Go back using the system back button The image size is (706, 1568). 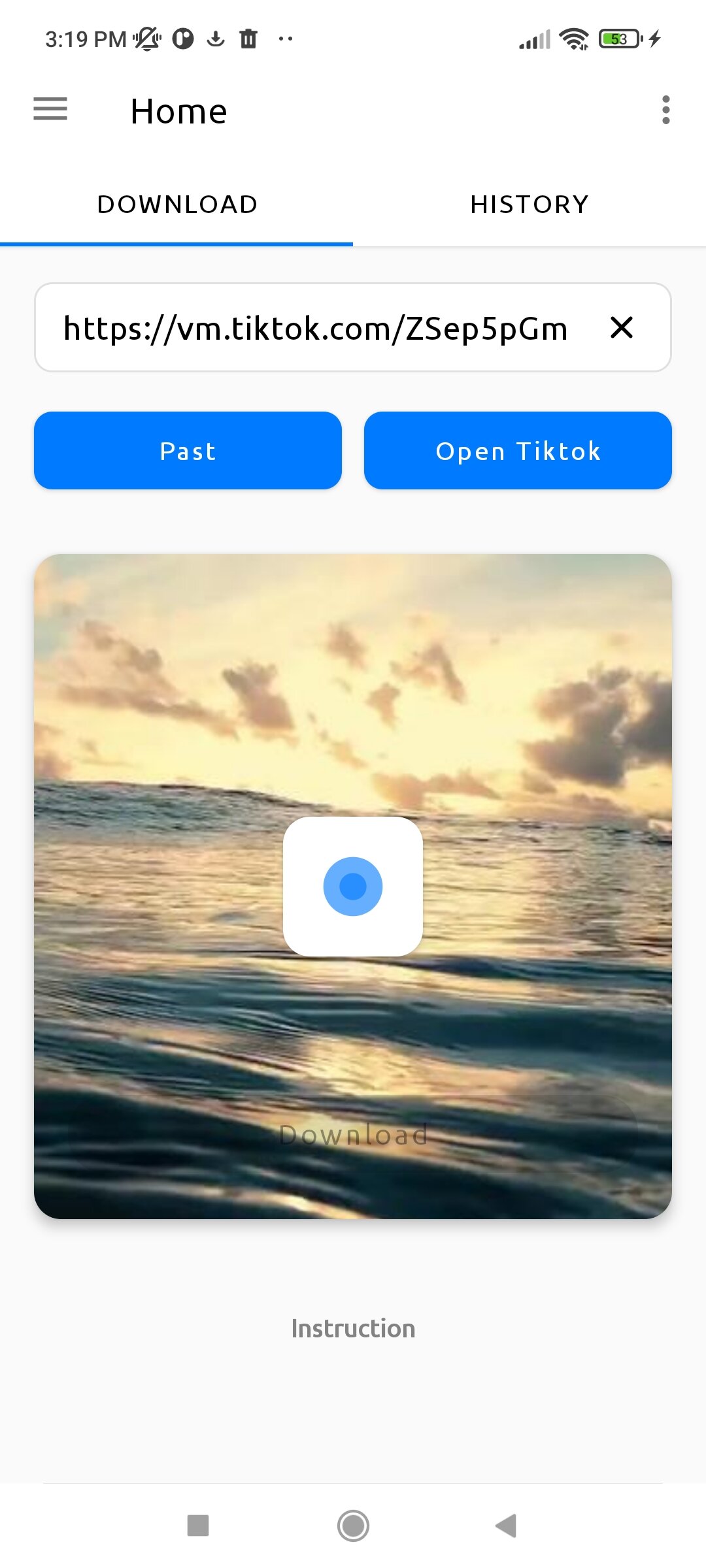point(506,1526)
